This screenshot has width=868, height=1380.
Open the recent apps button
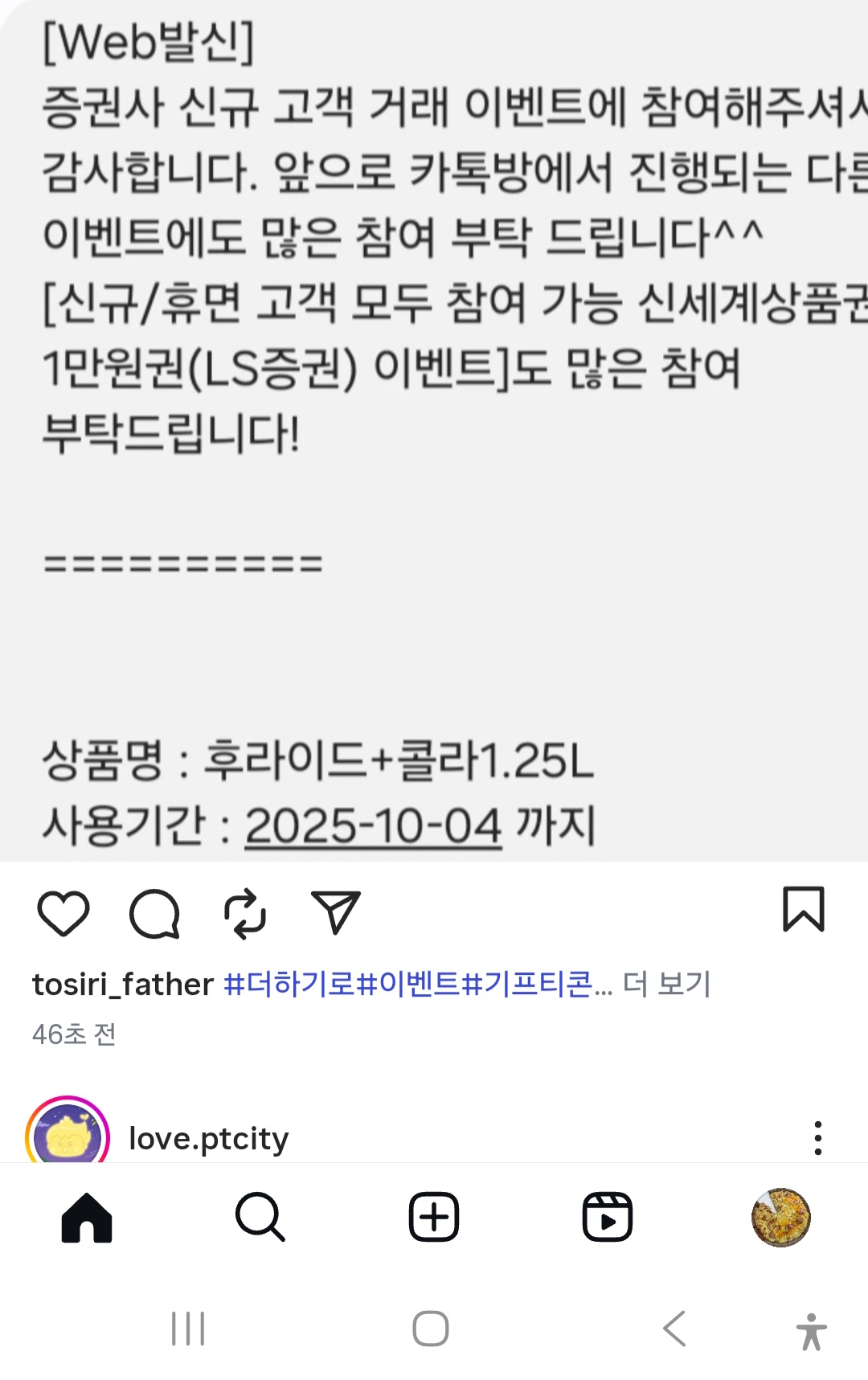[188, 1328]
